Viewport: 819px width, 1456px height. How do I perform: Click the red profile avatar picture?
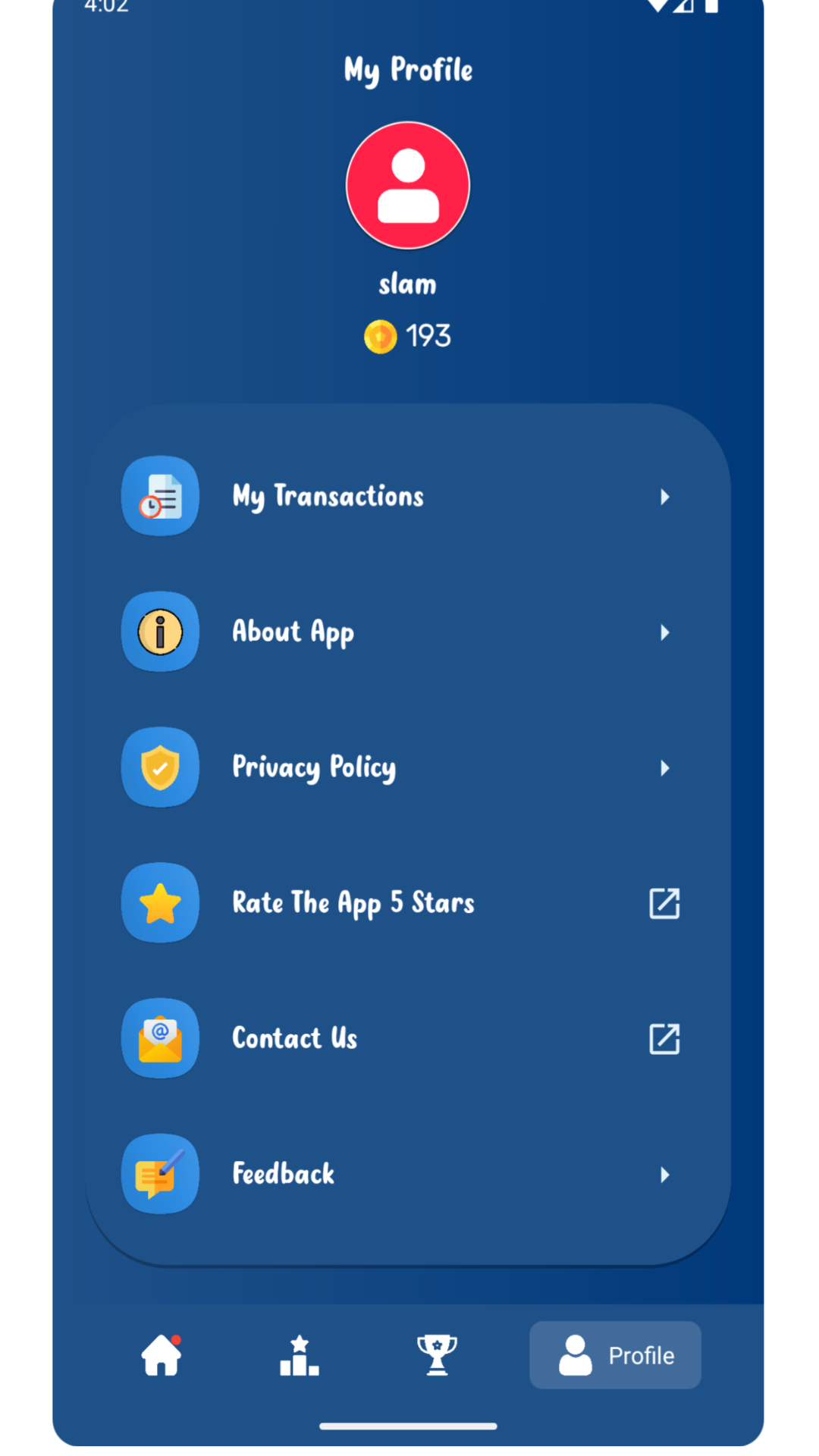point(407,184)
